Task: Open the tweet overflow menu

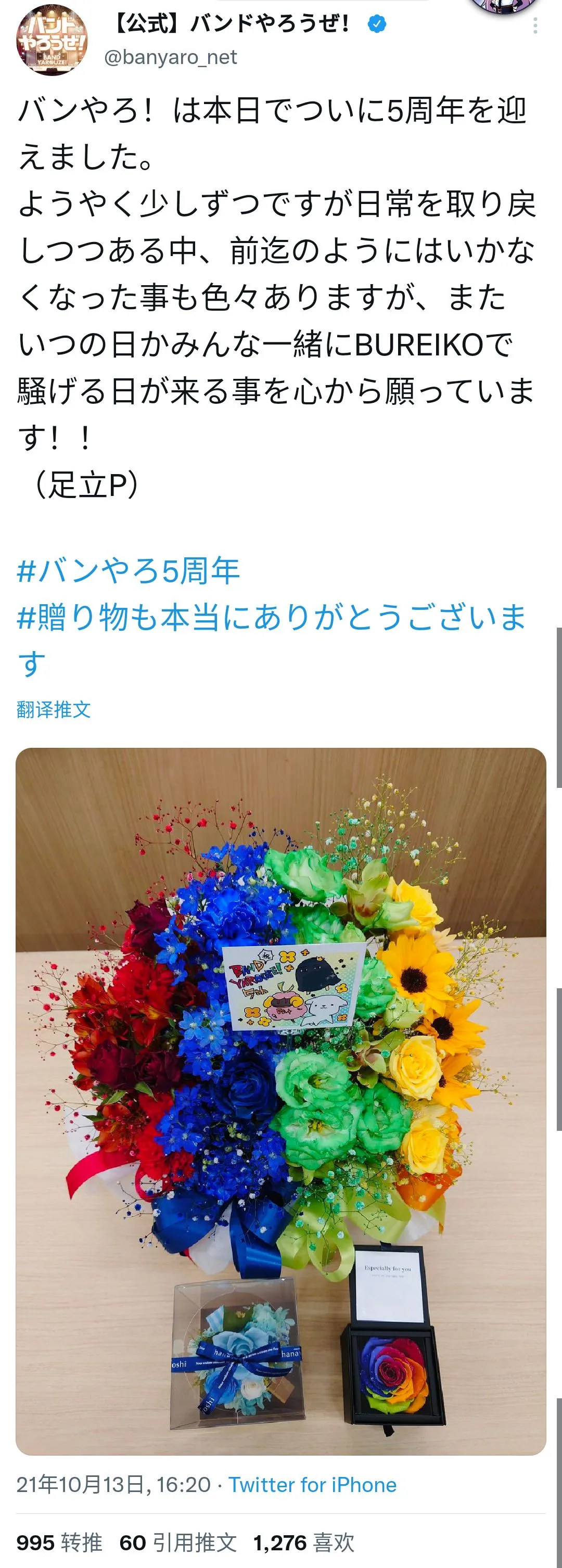Action: pos(534,26)
